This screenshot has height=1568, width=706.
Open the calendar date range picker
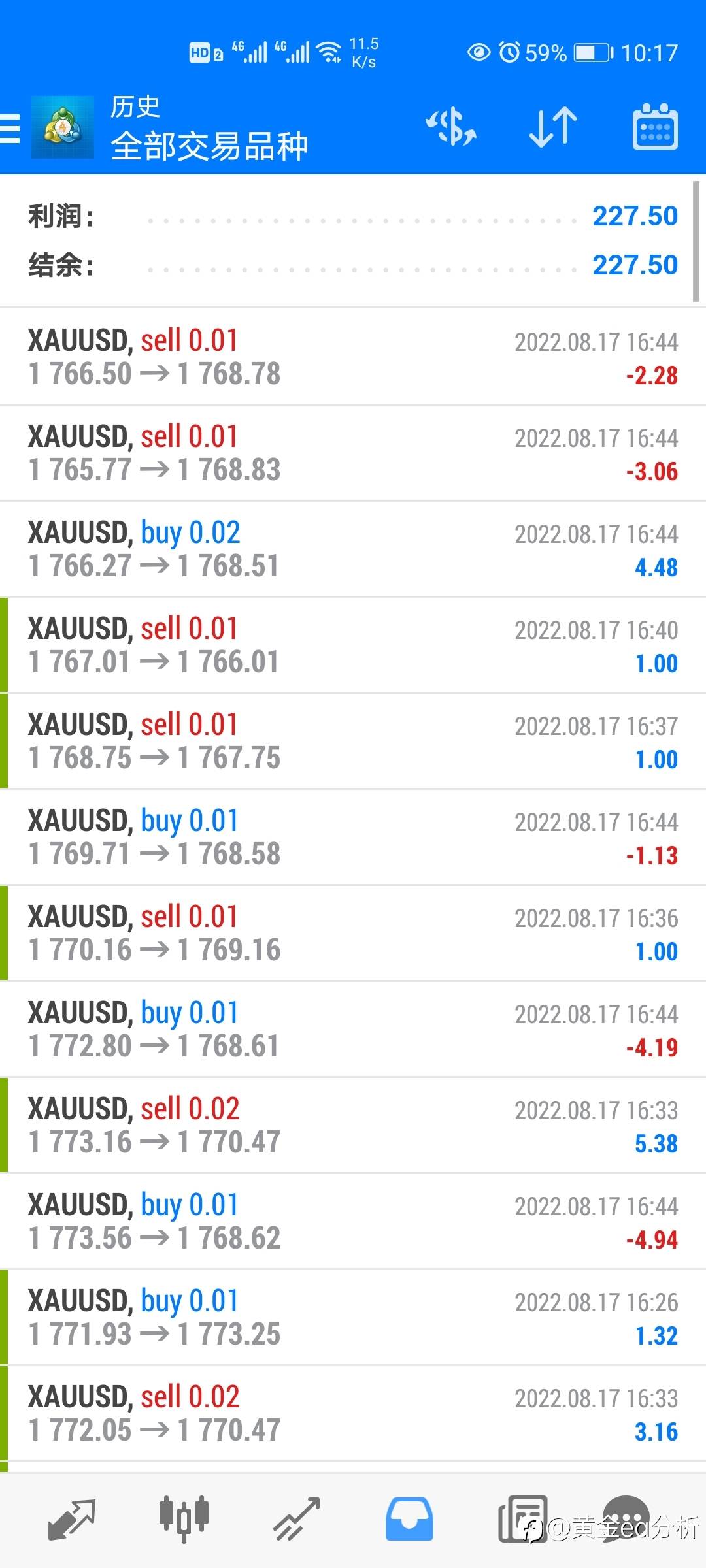655,127
